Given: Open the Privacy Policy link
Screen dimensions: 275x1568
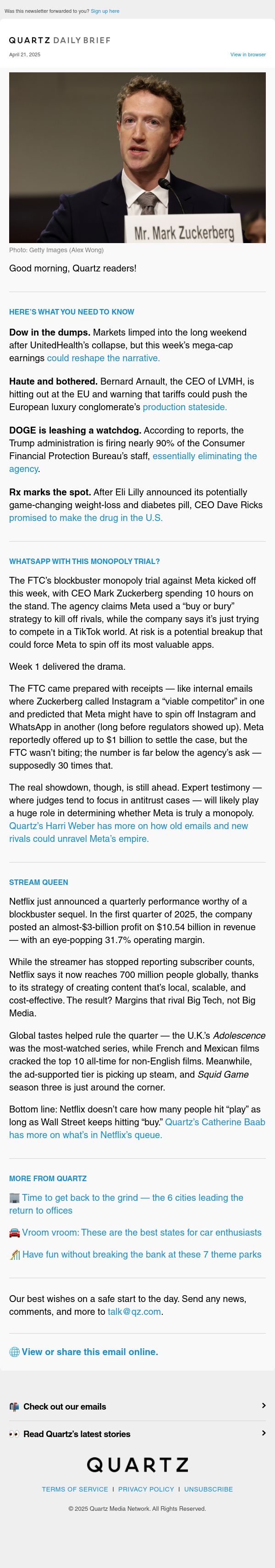Looking at the screenshot, I should (146, 1489).
